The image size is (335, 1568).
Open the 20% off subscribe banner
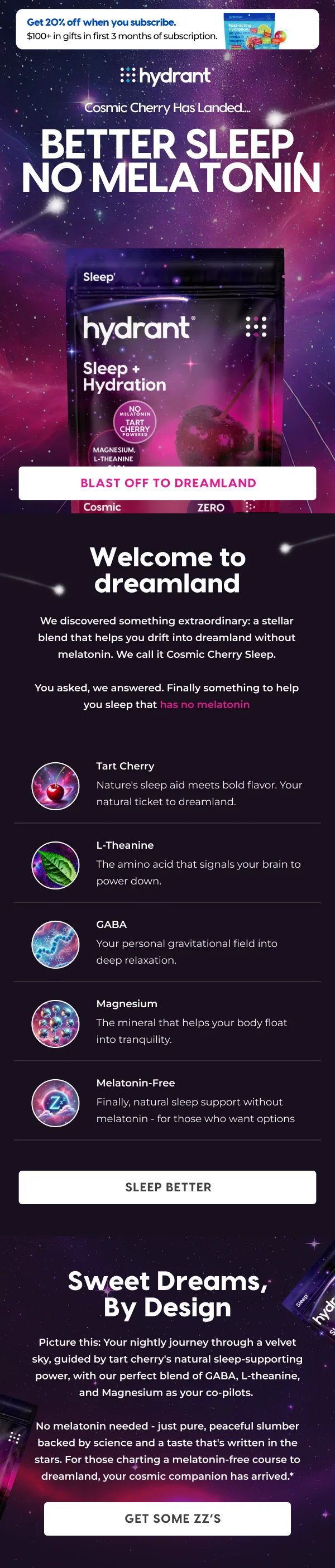tap(167, 29)
